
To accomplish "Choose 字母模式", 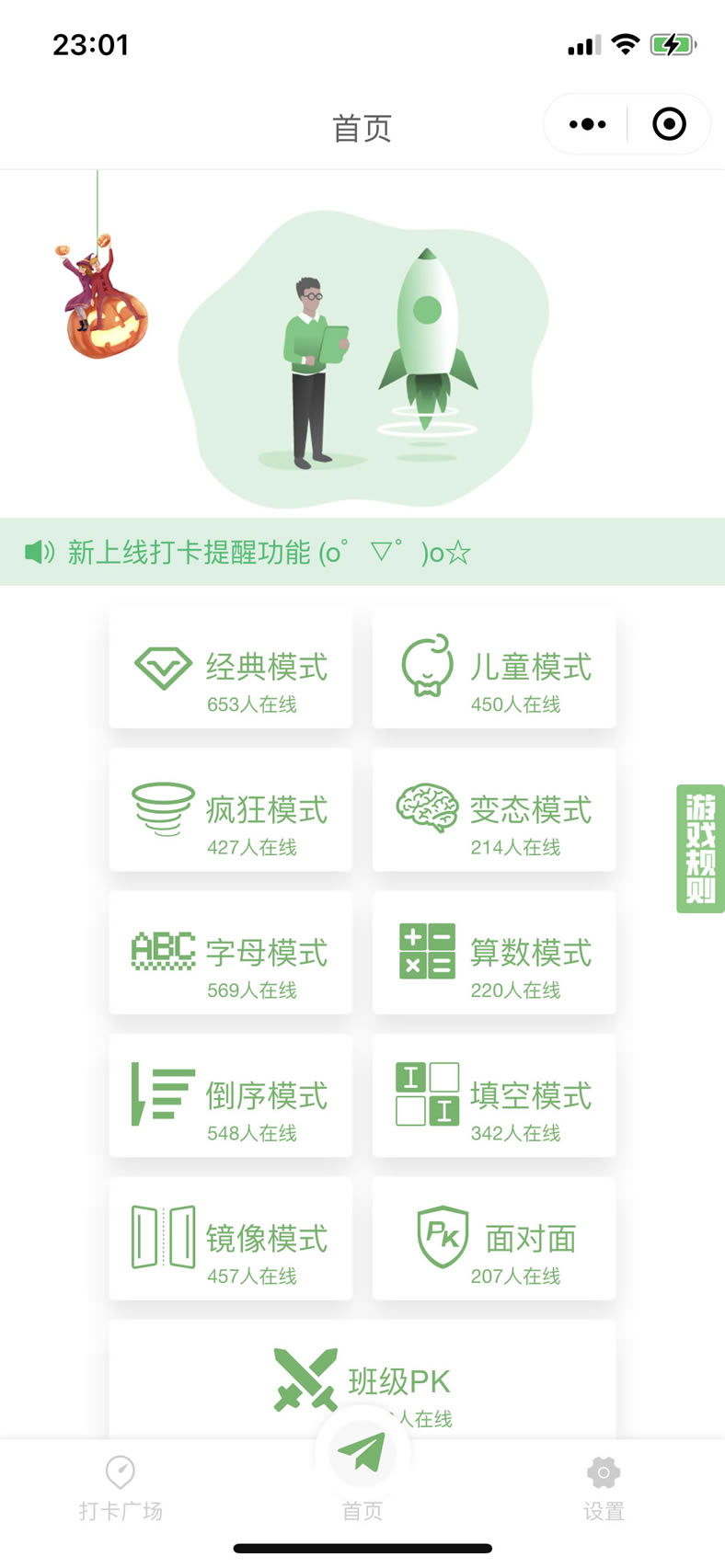I will 230,953.
